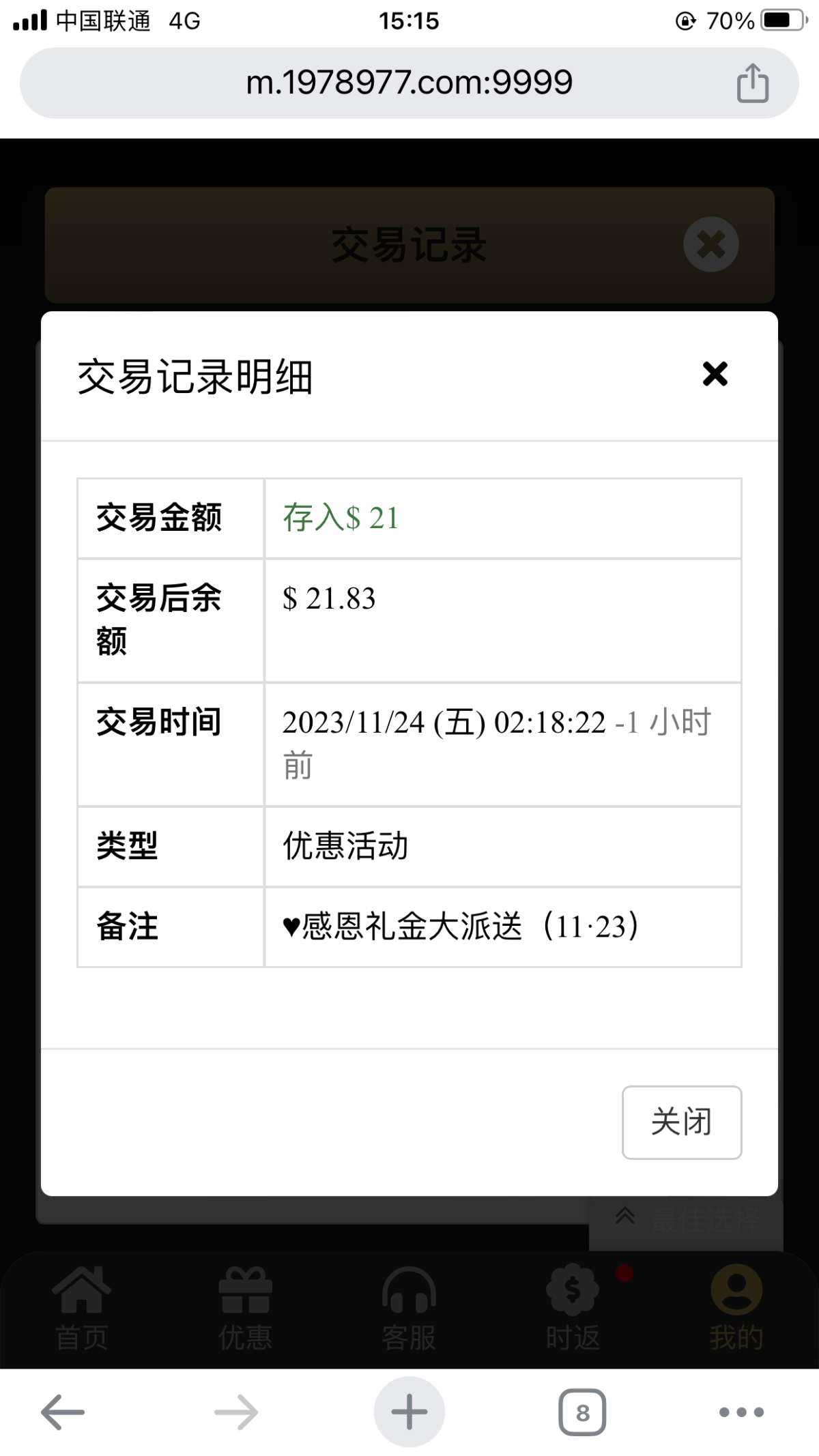Expand the 最佳选择 panel via its chevron
Image resolution: width=819 pixels, height=1456 pixels.
coord(624,1214)
